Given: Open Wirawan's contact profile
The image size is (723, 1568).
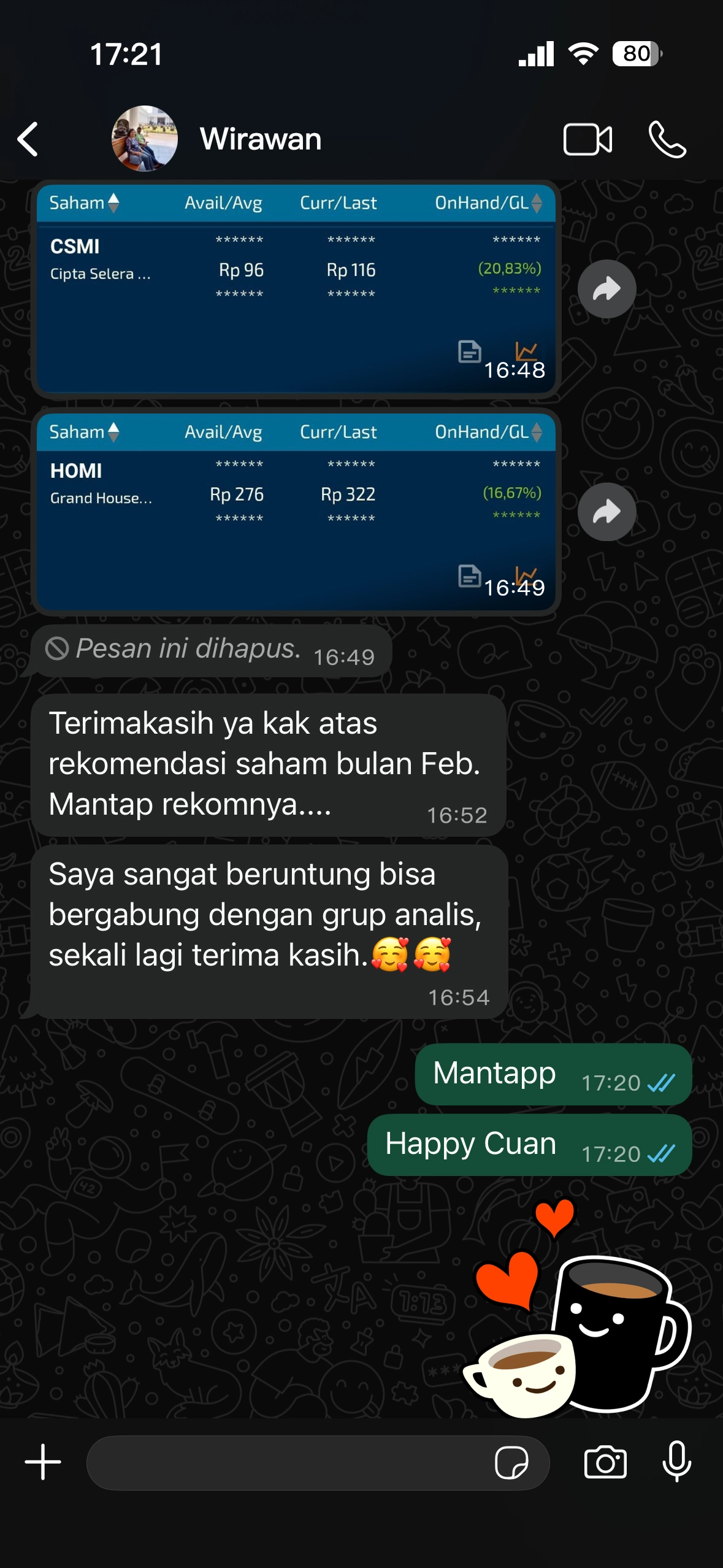Looking at the screenshot, I should pyautogui.click(x=145, y=139).
